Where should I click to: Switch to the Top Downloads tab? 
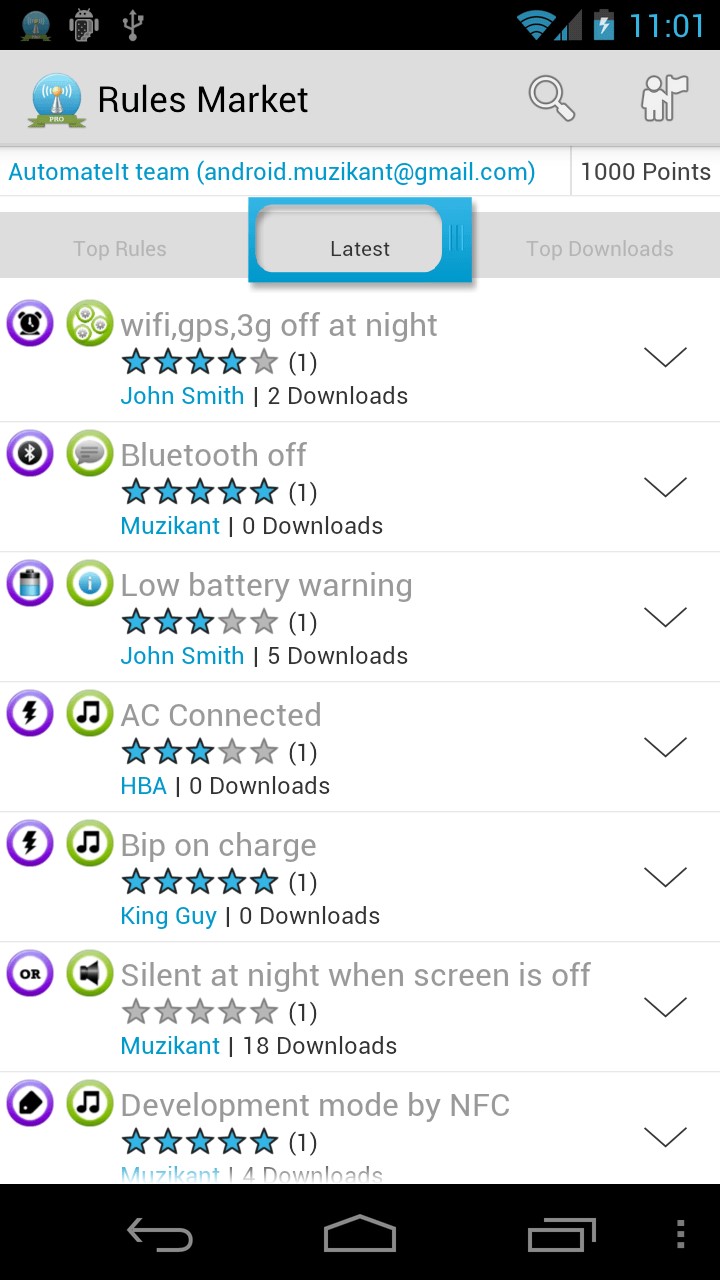pos(599,249)
